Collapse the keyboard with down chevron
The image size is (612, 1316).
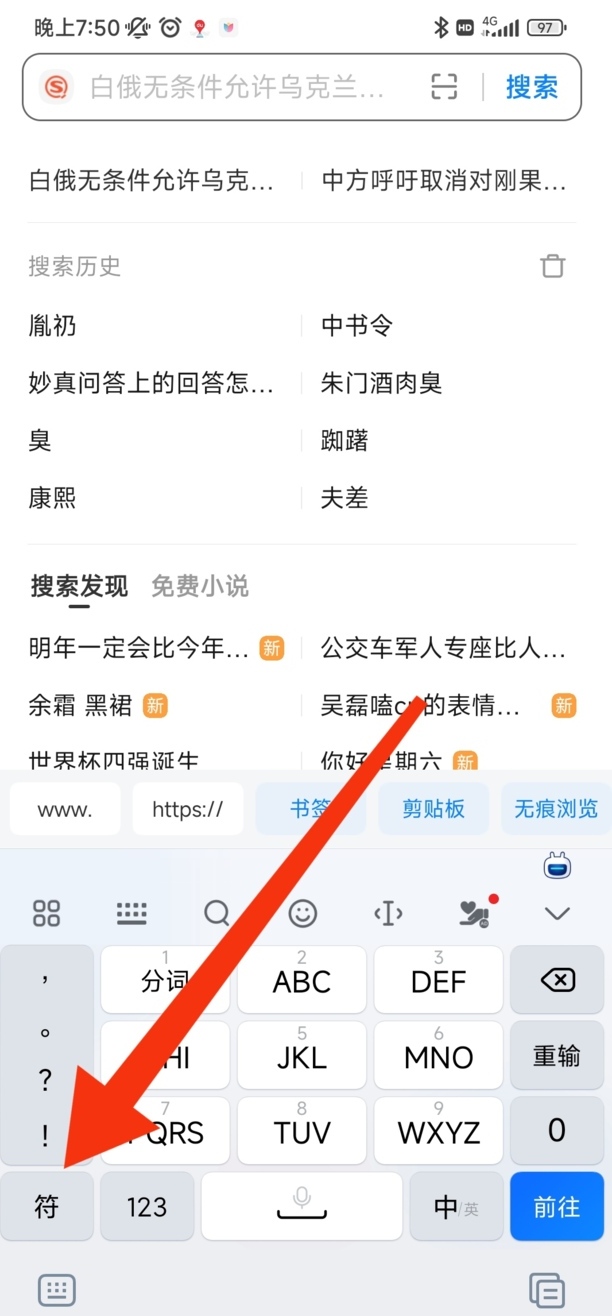pos(557,912)
